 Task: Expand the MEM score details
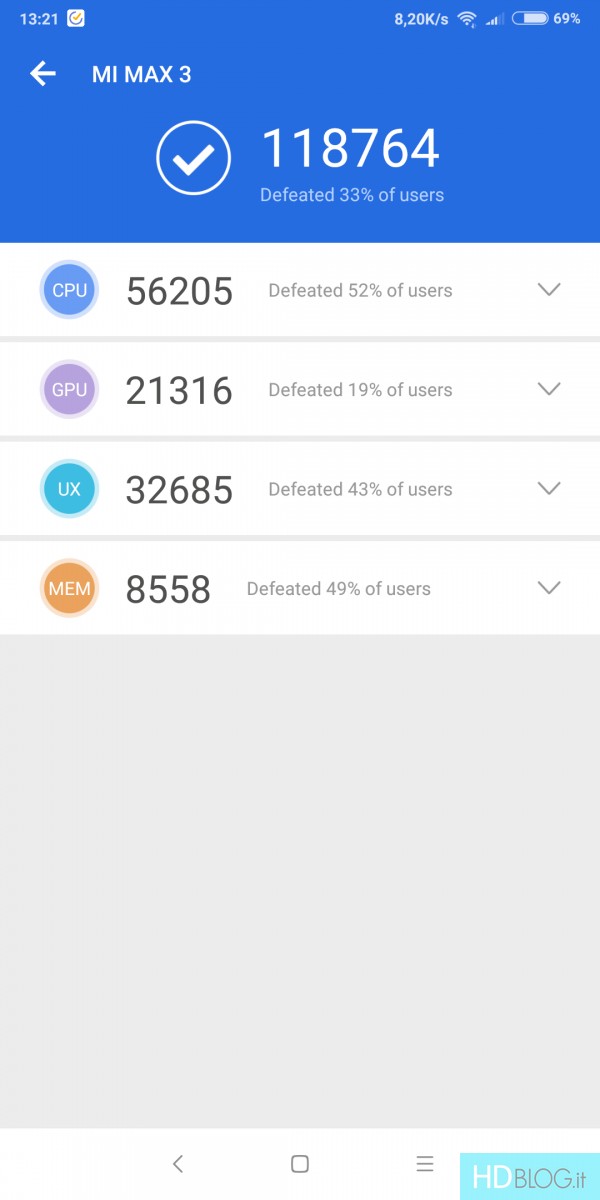tap(549, 588)
